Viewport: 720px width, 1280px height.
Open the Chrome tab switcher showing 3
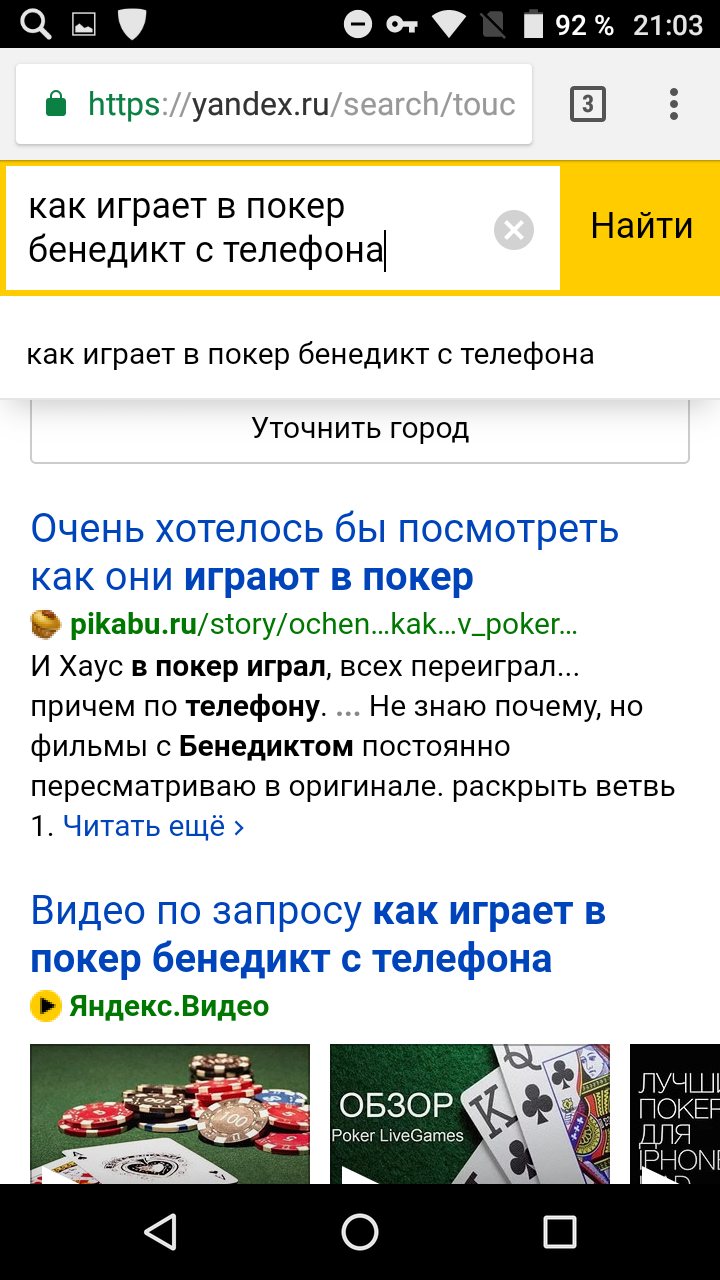tap(587, 104)
